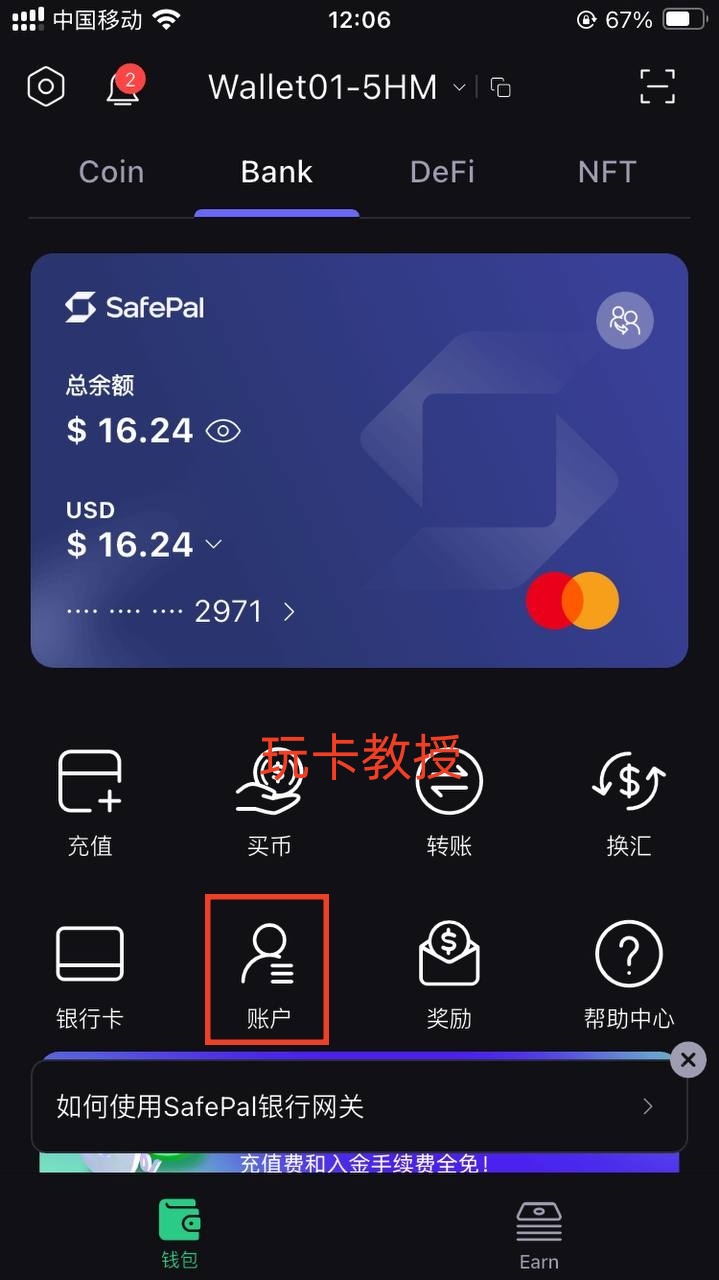Open the notifications bell
Viewport: 719px width, 1280px height.
pyautogui.click(x=123, y=87)
